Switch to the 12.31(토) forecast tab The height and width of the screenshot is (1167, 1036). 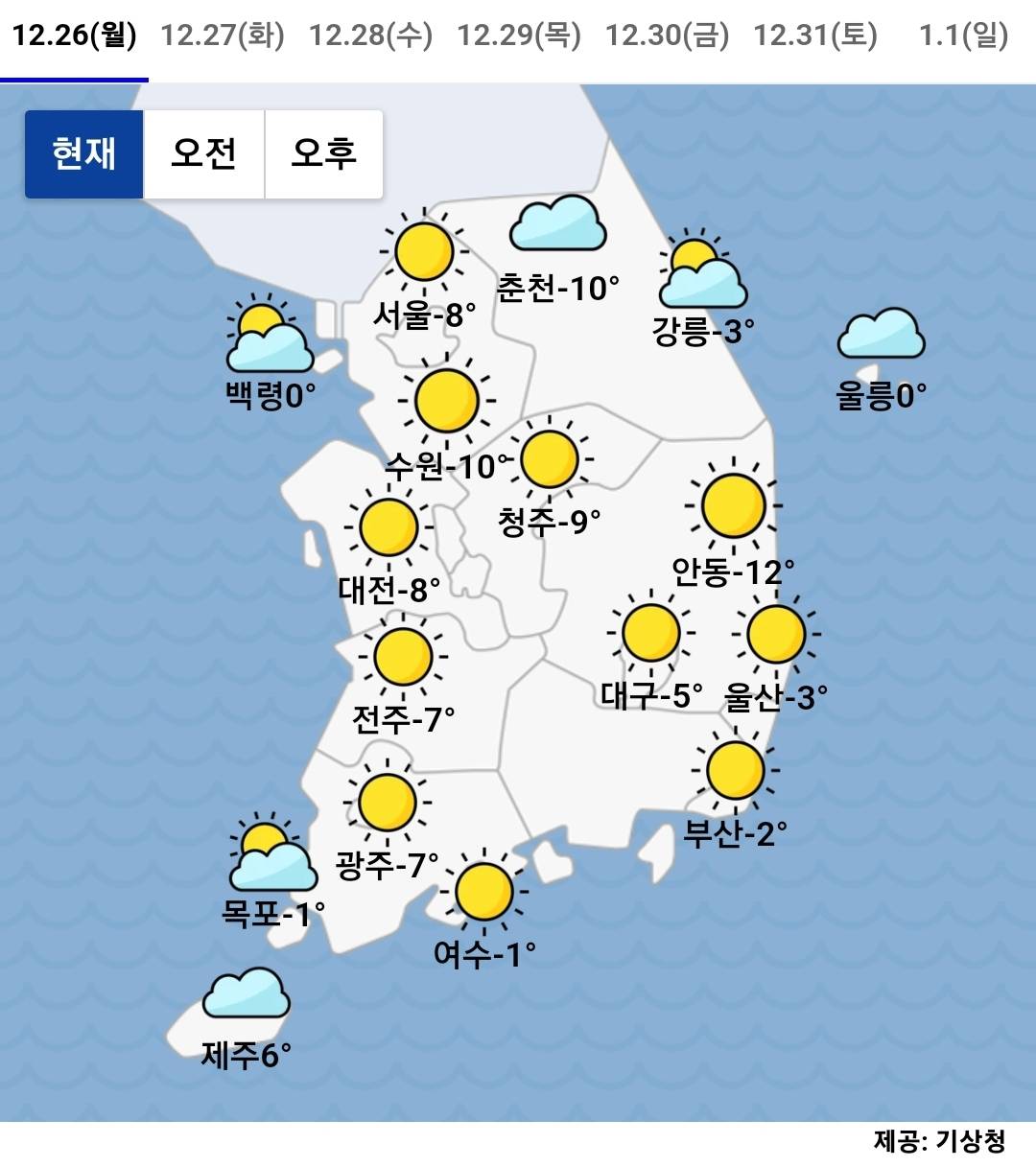tap(815, 36)
